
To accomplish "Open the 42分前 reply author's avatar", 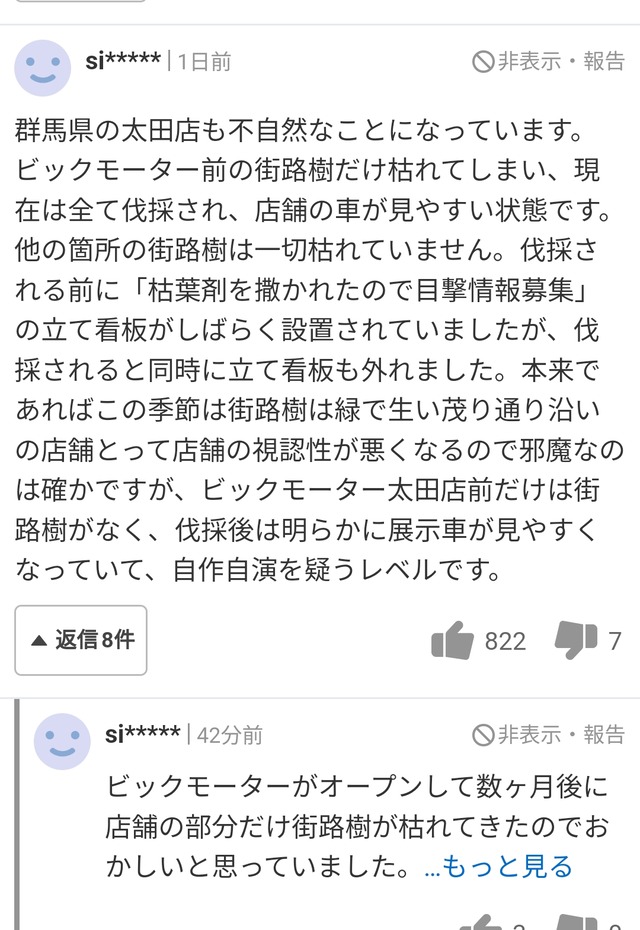I will click(62, 742).
